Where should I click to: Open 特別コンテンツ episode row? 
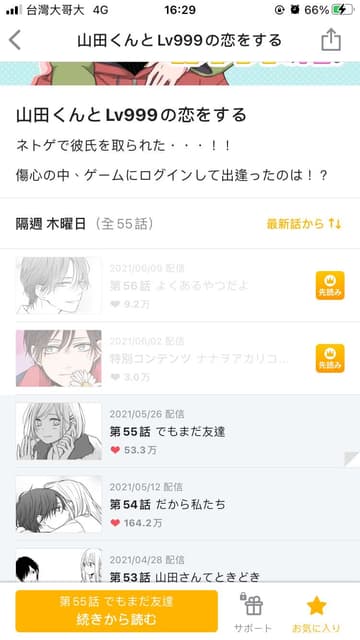coord(180,358)
